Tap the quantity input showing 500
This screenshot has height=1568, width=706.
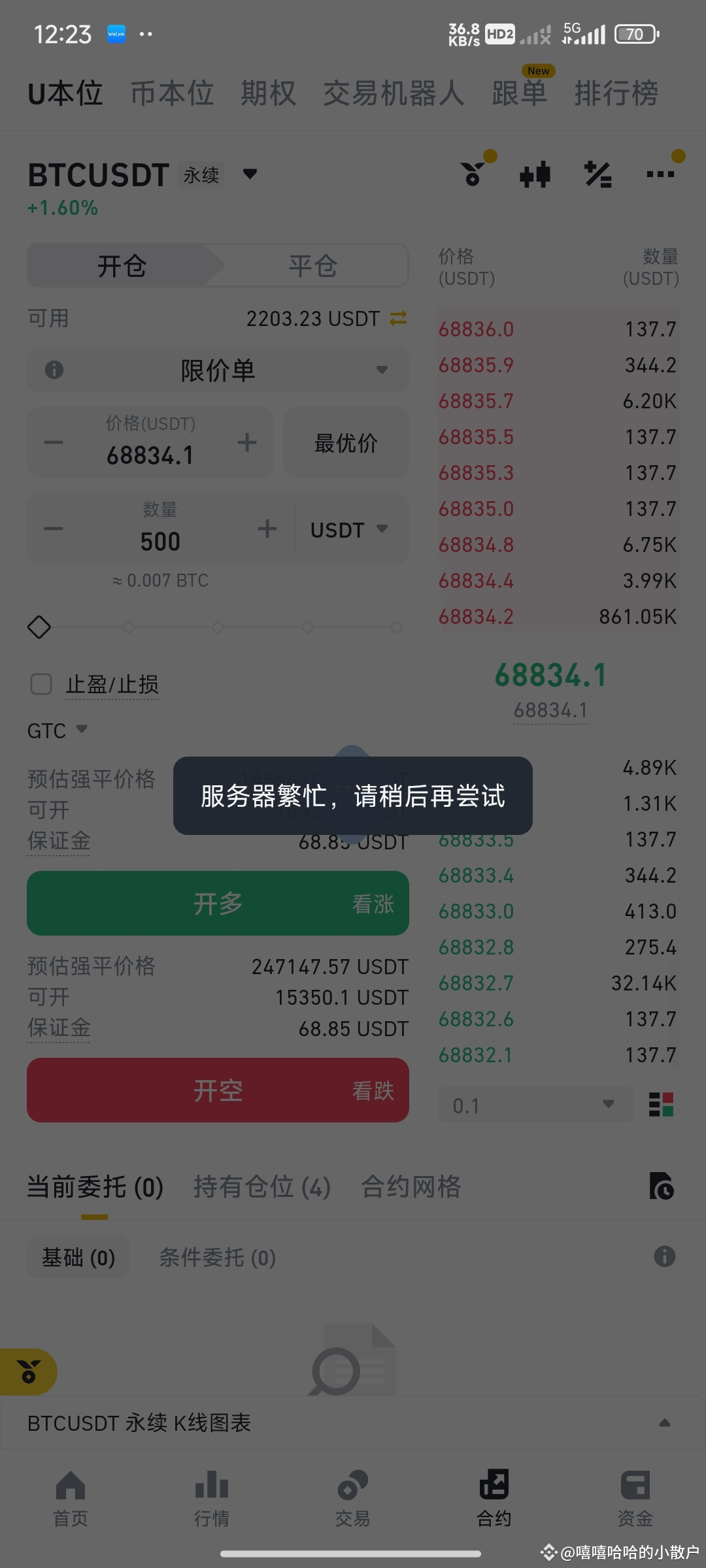click(x=160, y=540)
